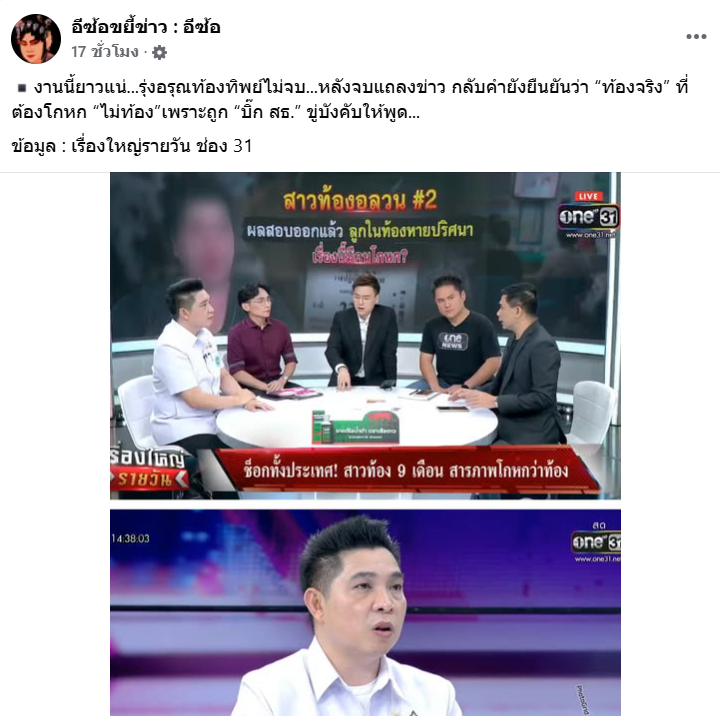Tap the audience settings gear icon
Screen dimensions: 720x716
click(x=159, y=52)
